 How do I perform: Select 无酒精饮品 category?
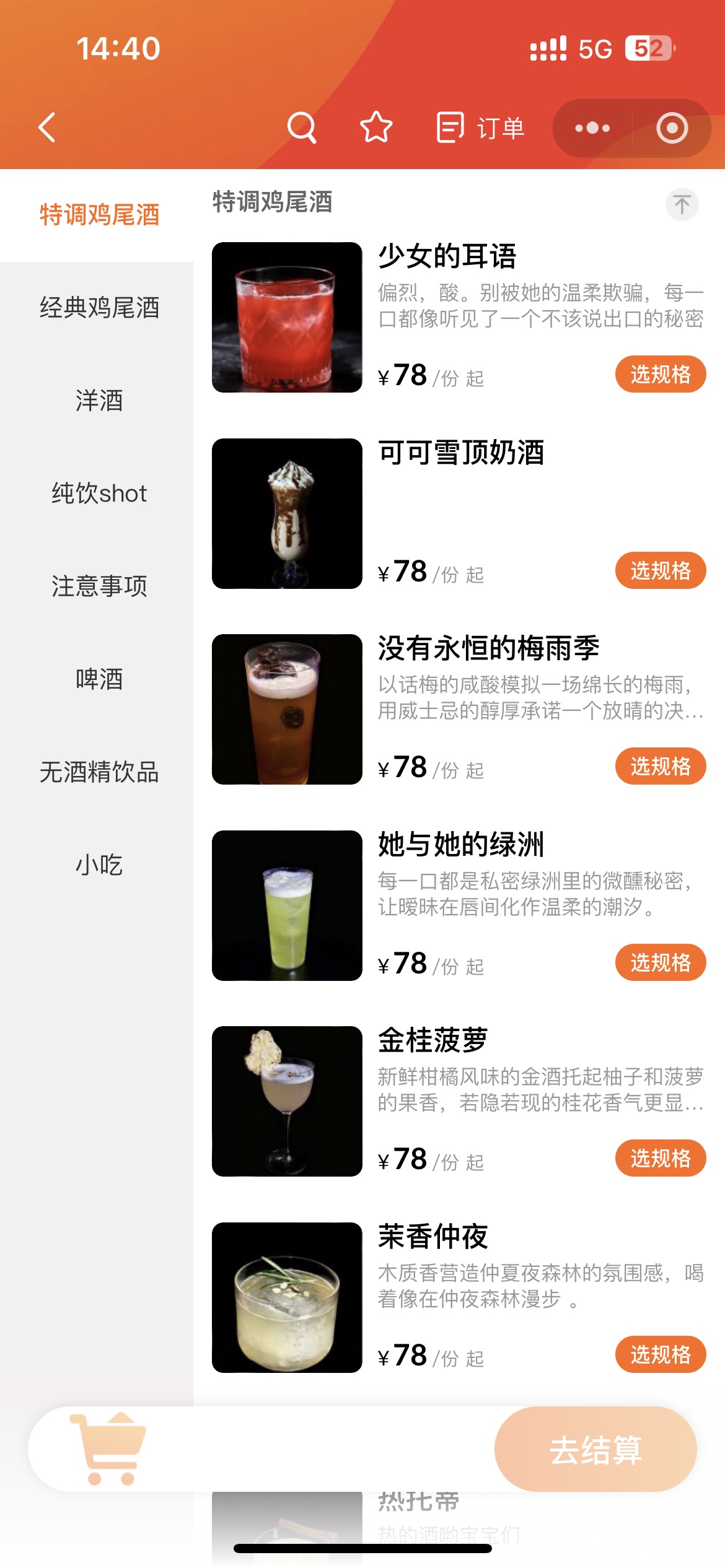99,772
